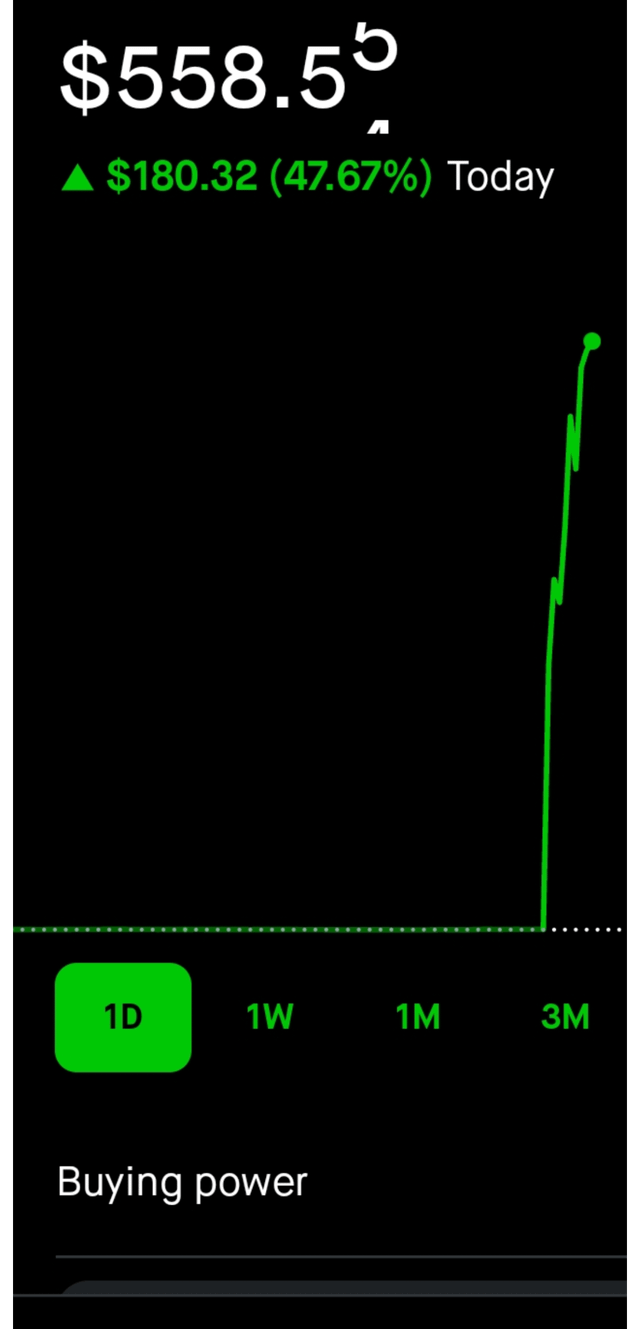Screen dimensions: 640x1329
Task: Switch to the 1W chart range
Action: pyautogui.click(x=270, y=1017)
